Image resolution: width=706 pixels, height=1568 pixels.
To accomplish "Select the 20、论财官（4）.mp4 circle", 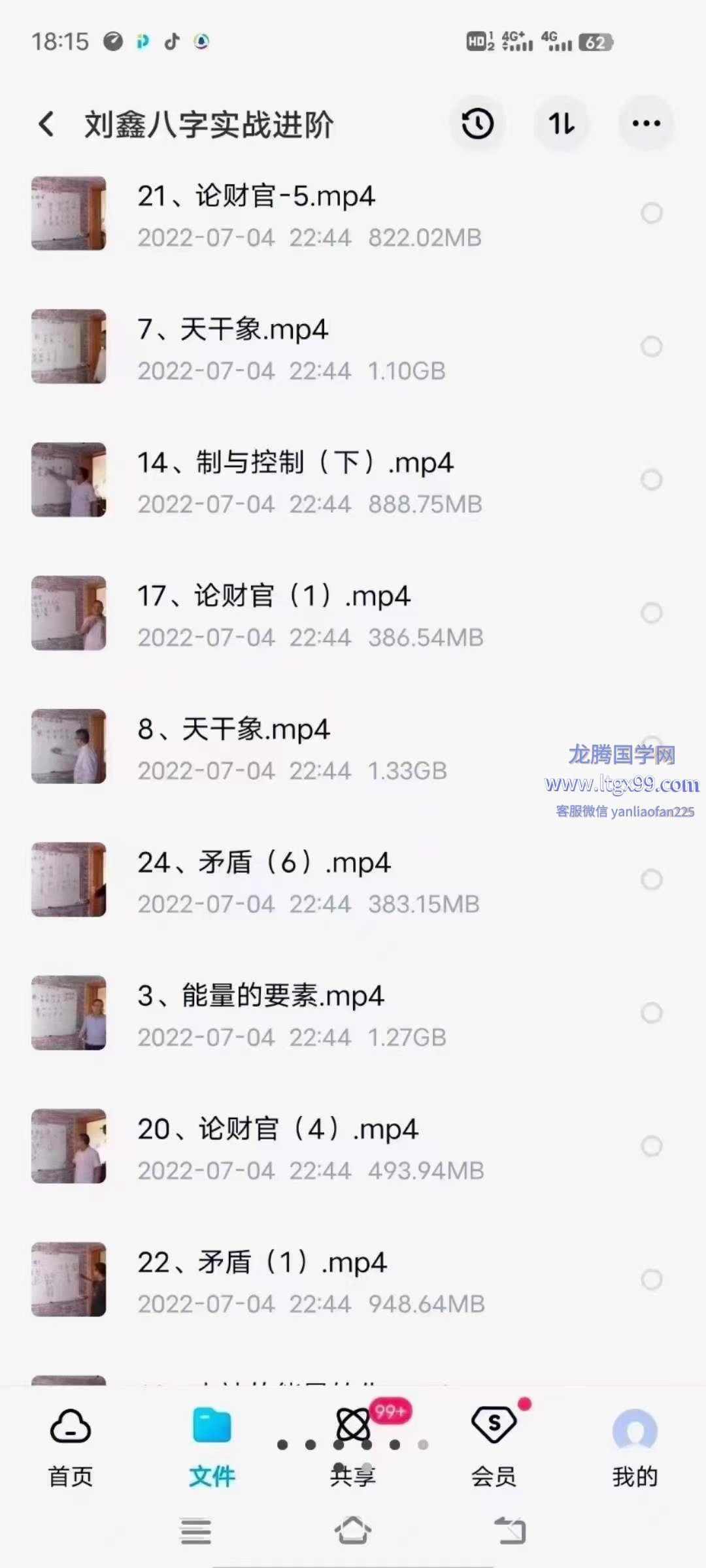I will pos(651,1146).
